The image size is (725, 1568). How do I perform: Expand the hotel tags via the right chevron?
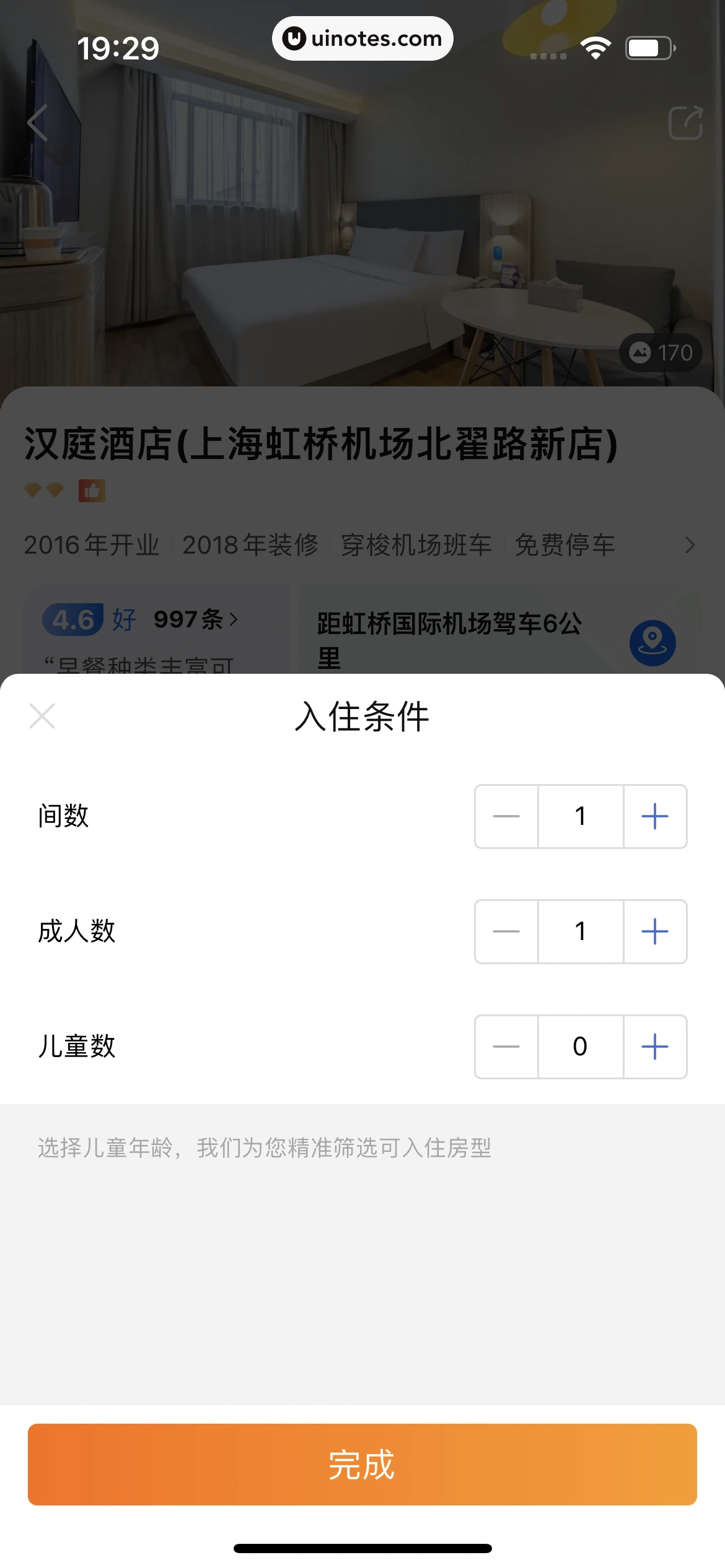point(691,546)
